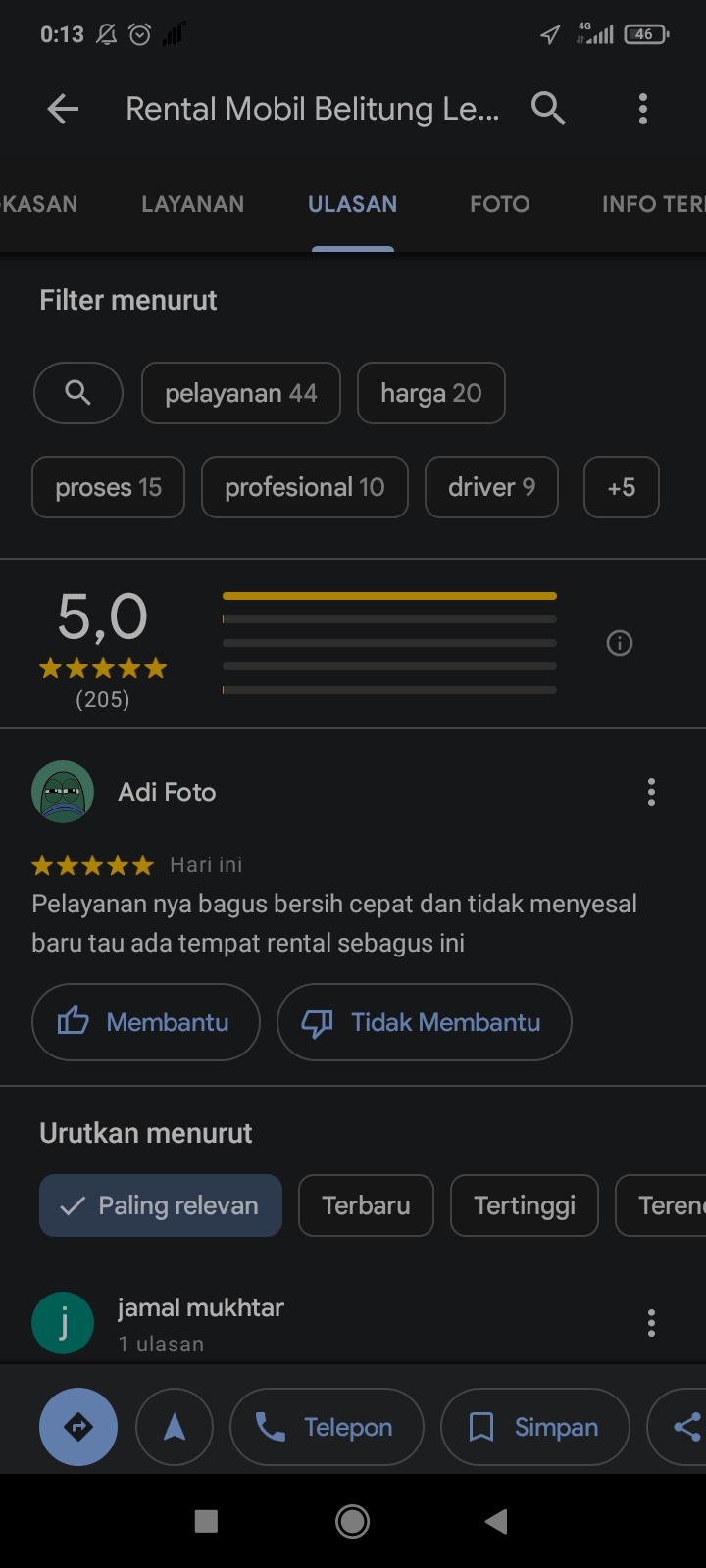Switch to the FOTO tab
706x1568 pixels.
click(x=499, y=204)
